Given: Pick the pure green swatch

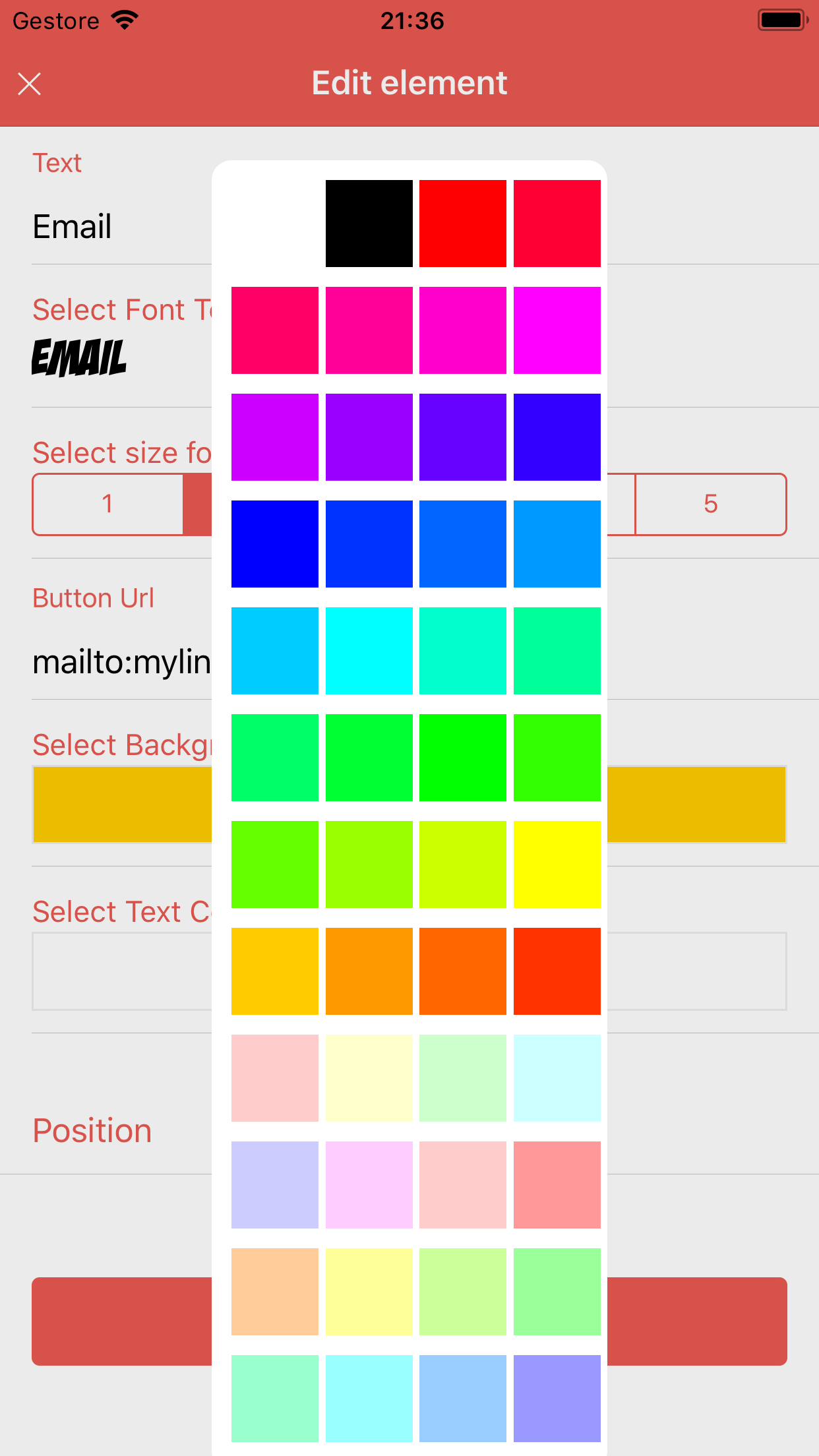Looking at the screenshot, I should tap(463, 758).
